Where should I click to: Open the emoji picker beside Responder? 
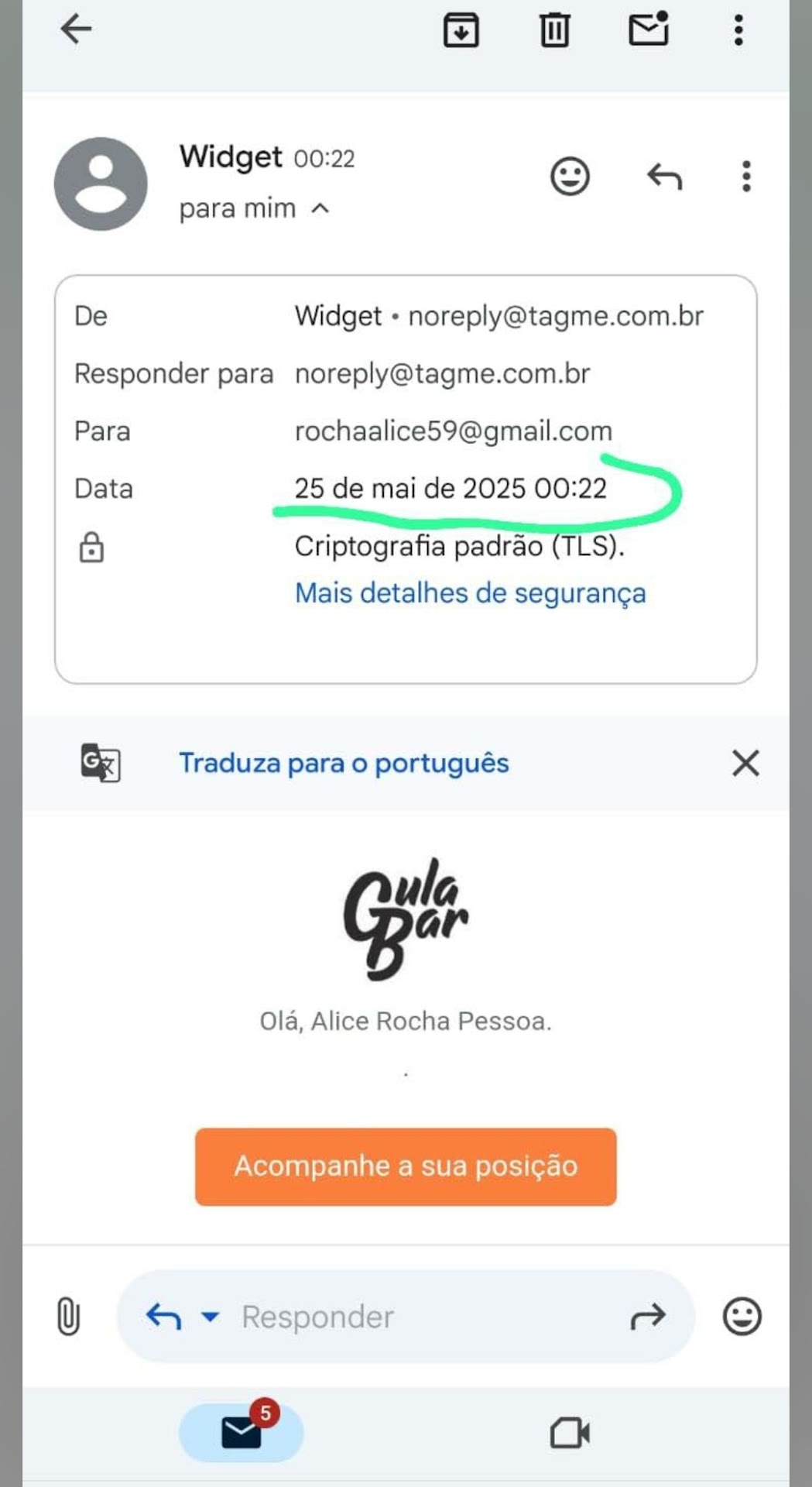click(x=742, y=1316)
